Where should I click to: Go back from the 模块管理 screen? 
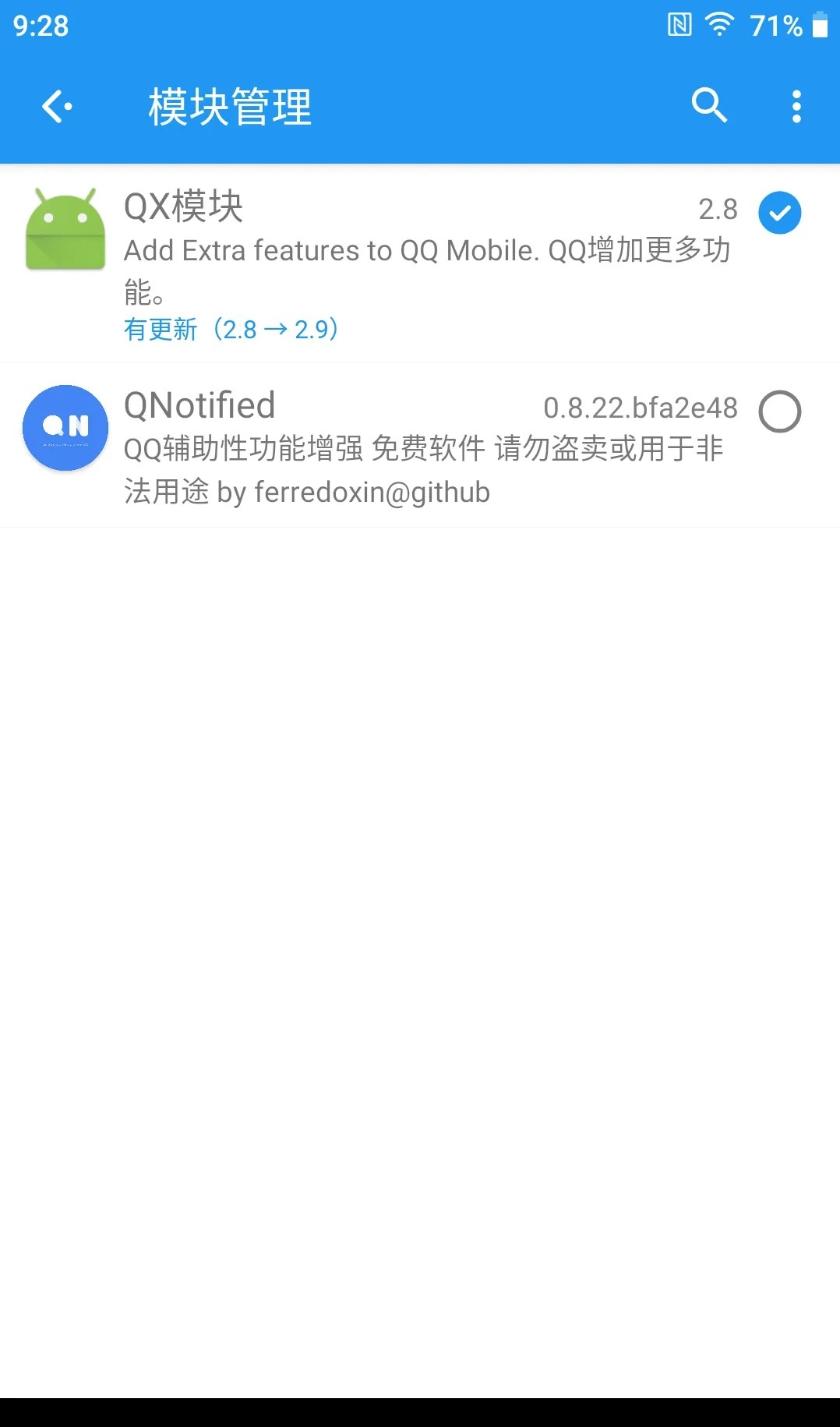[57, 107]
